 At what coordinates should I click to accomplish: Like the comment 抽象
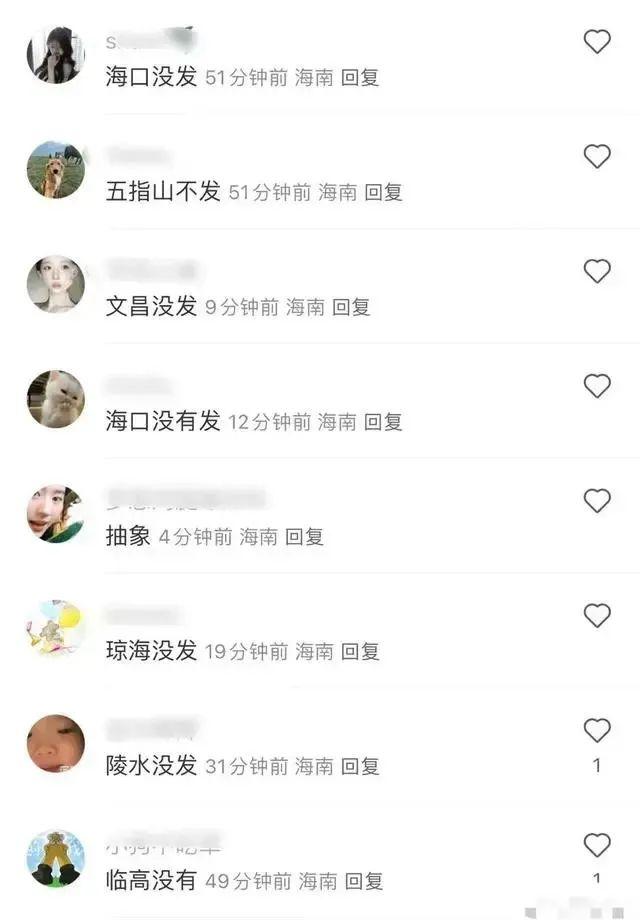pos(597,501)
